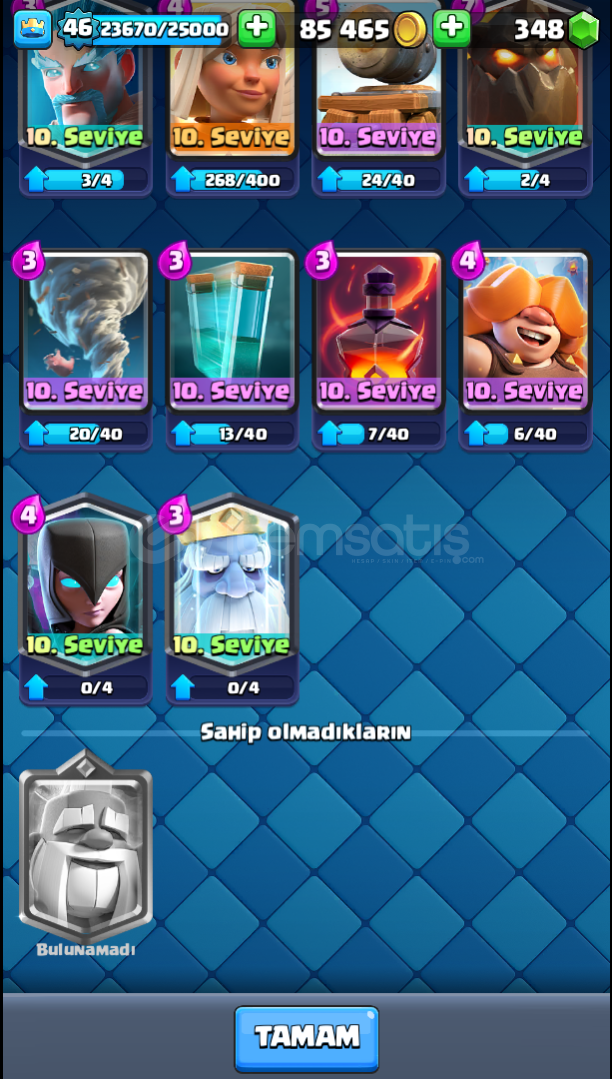Image resolution: width=612 pixels, height=1079 pixels.
Task: Add experience with the first green plus
Action: (256, 29)
